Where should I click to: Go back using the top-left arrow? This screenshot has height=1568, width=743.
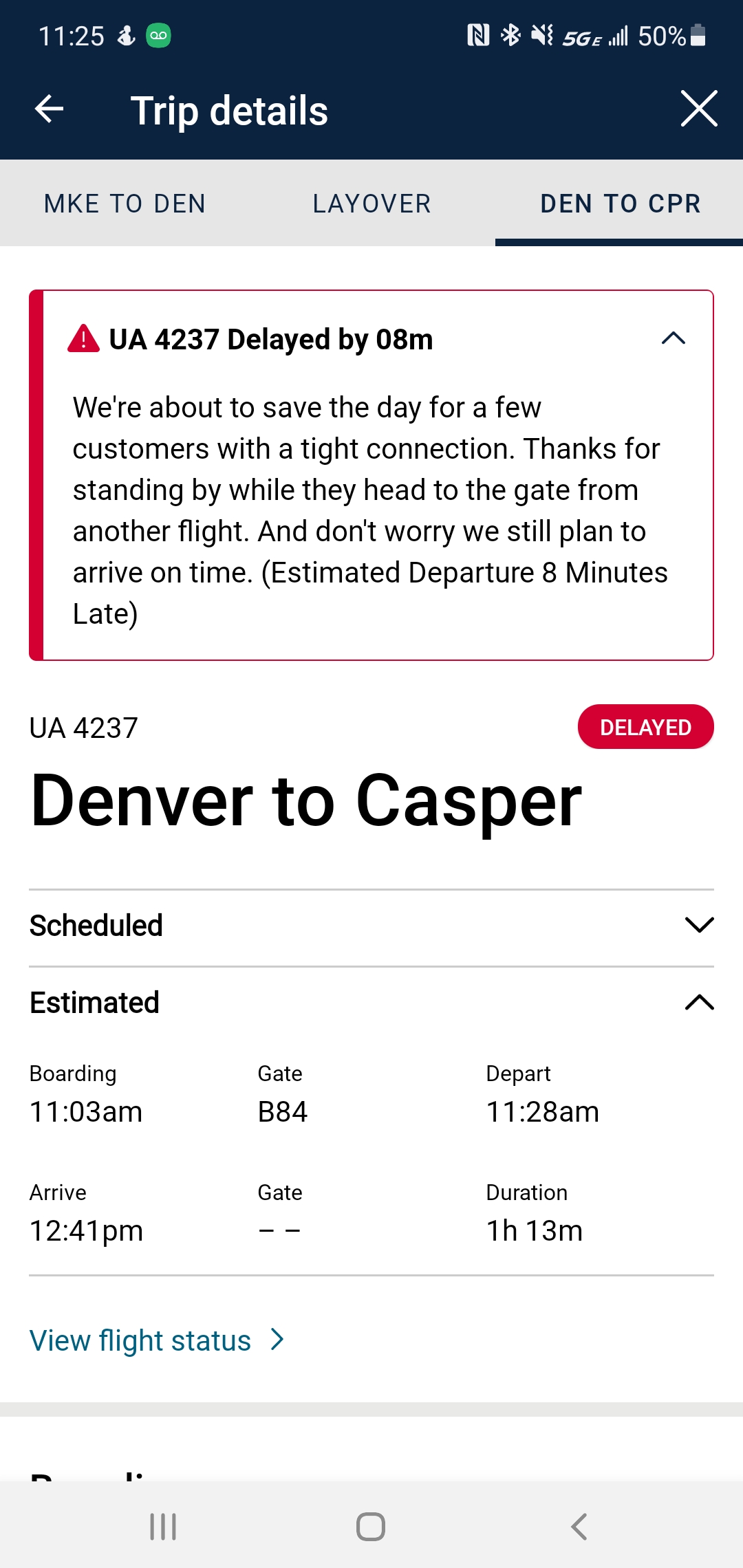pos(49,109)
